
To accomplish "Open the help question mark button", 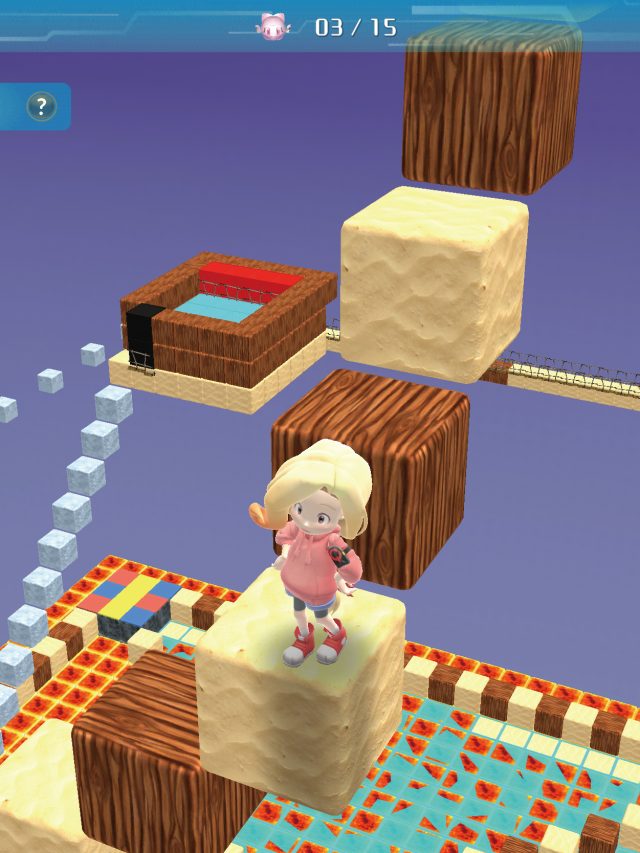I will pyautogui.click(x=40, y=106).
